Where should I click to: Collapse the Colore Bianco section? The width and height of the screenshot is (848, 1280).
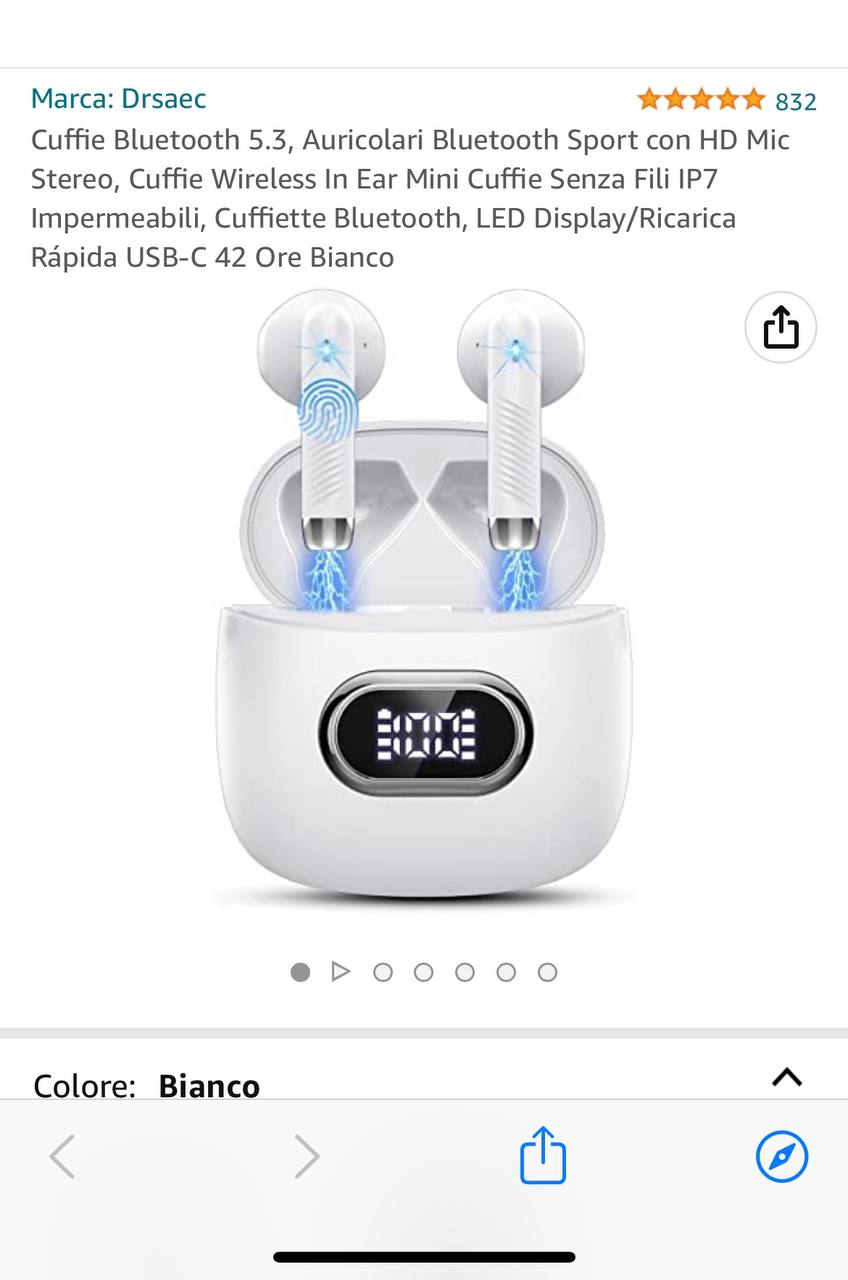[787, 1077]
